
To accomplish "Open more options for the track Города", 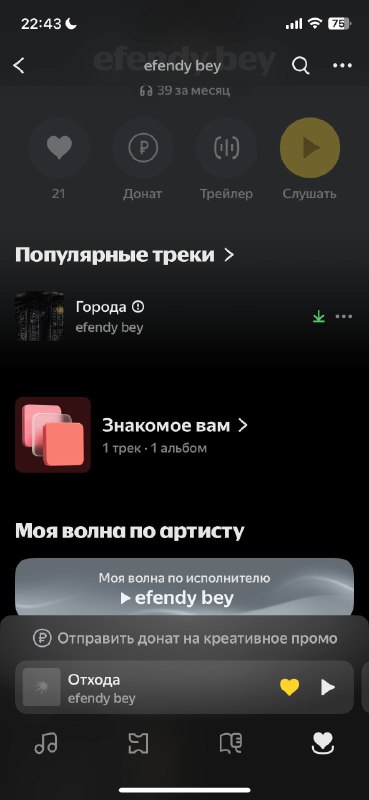I will pyautogui.click(x=343, y=317).
